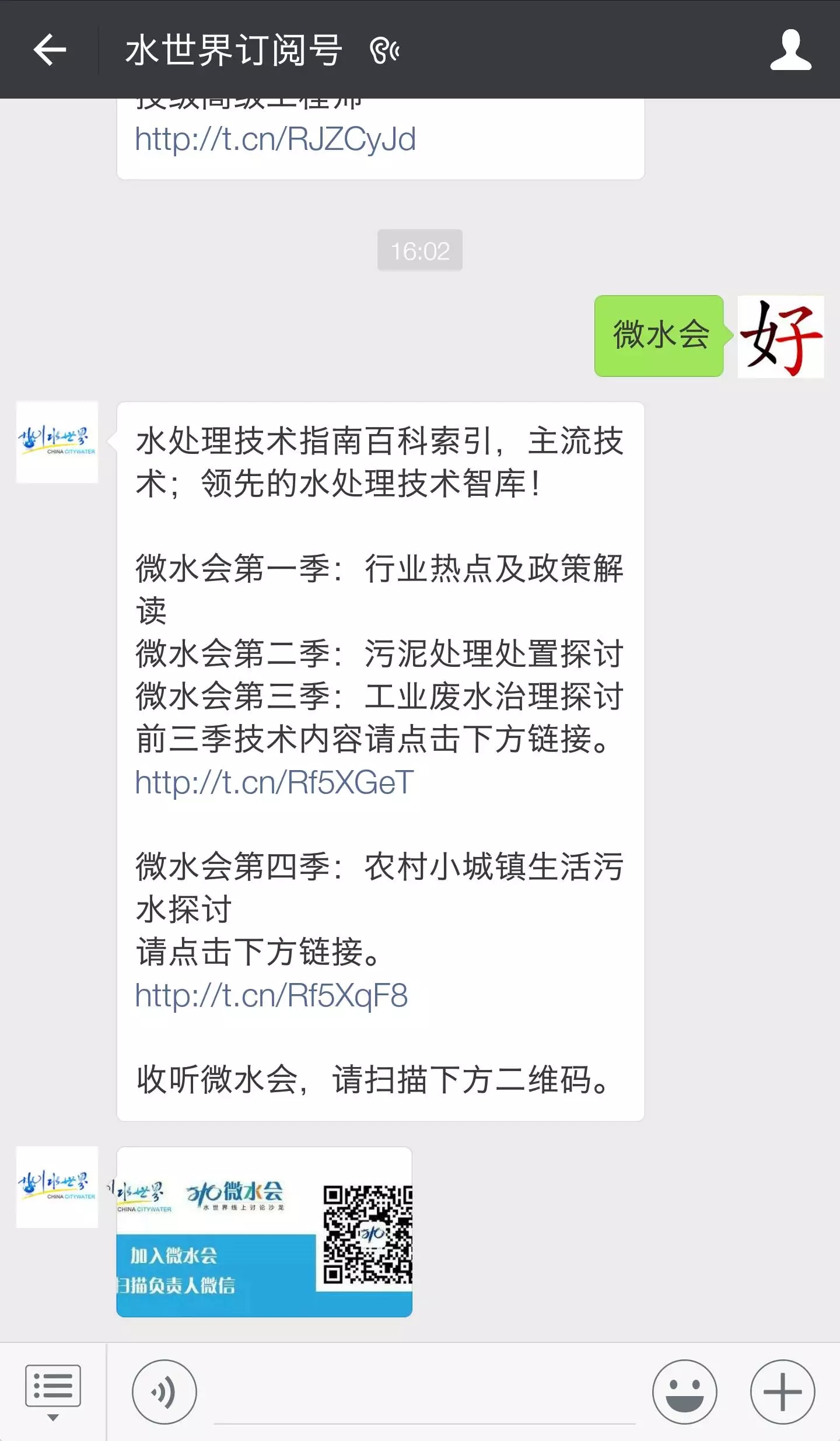The image size is (840, 1441).
Task: Open link http://t.cn/Rf5XqF8
Action: tap(271, 996)
